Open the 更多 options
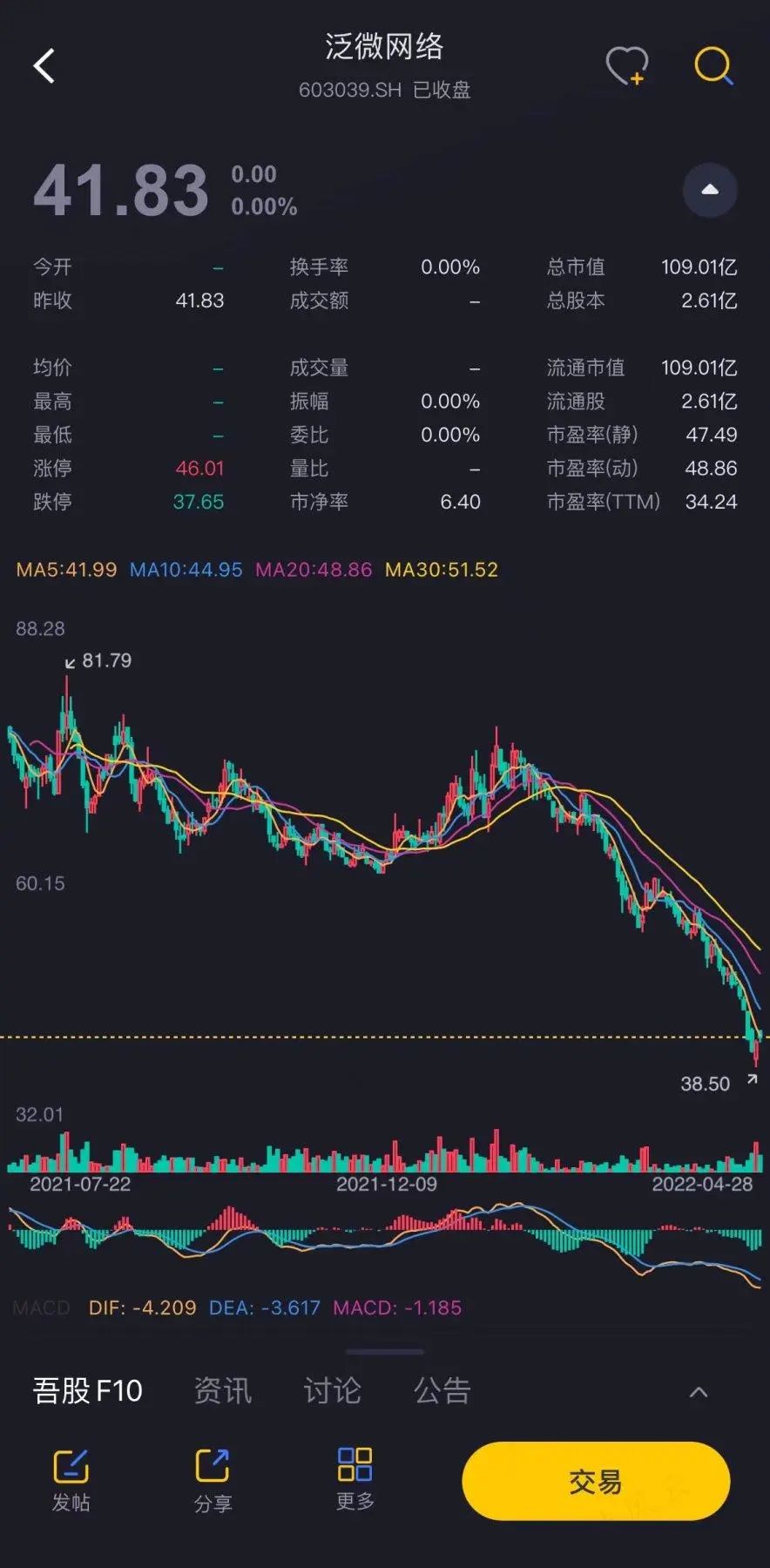 pos(355,1480)
